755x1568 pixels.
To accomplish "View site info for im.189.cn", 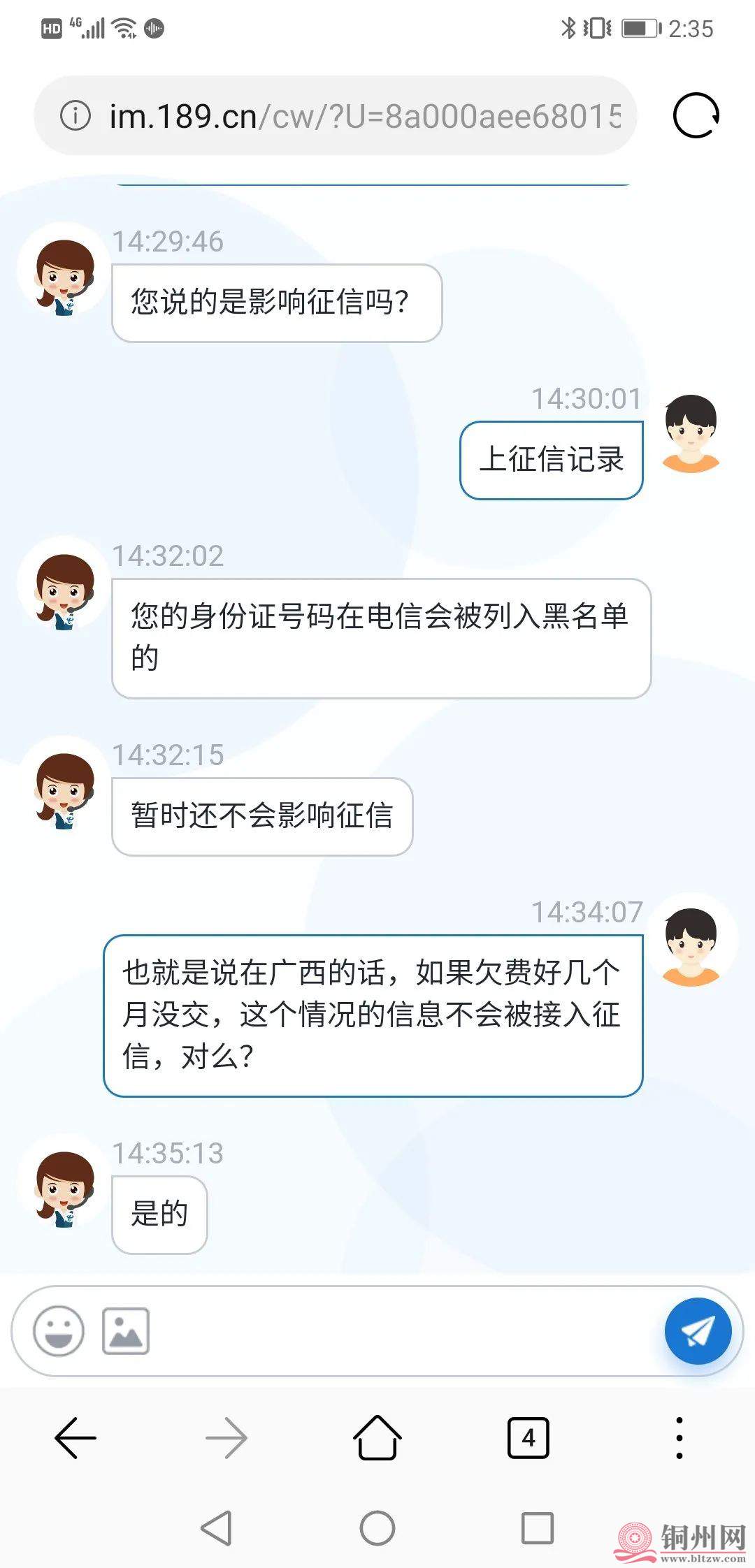I will [75, 115].
